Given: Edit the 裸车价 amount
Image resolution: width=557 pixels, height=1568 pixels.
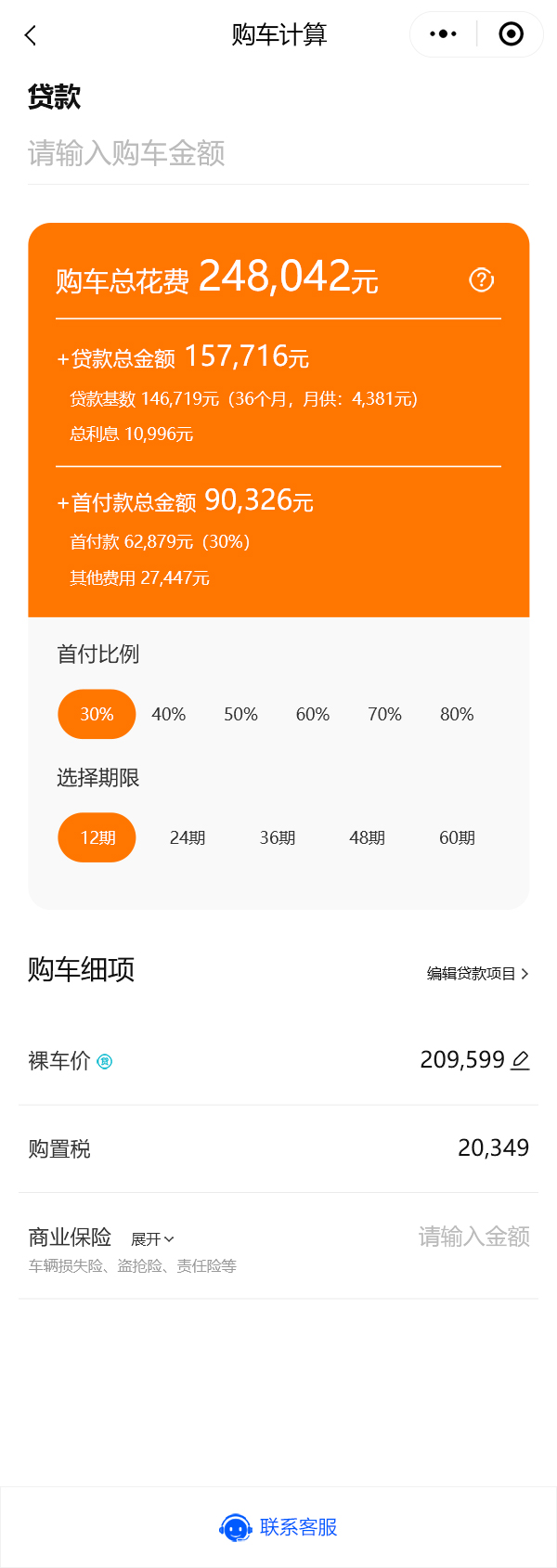Looking at the screenshot, I should pyautogui.click(x=520, y=1060).
